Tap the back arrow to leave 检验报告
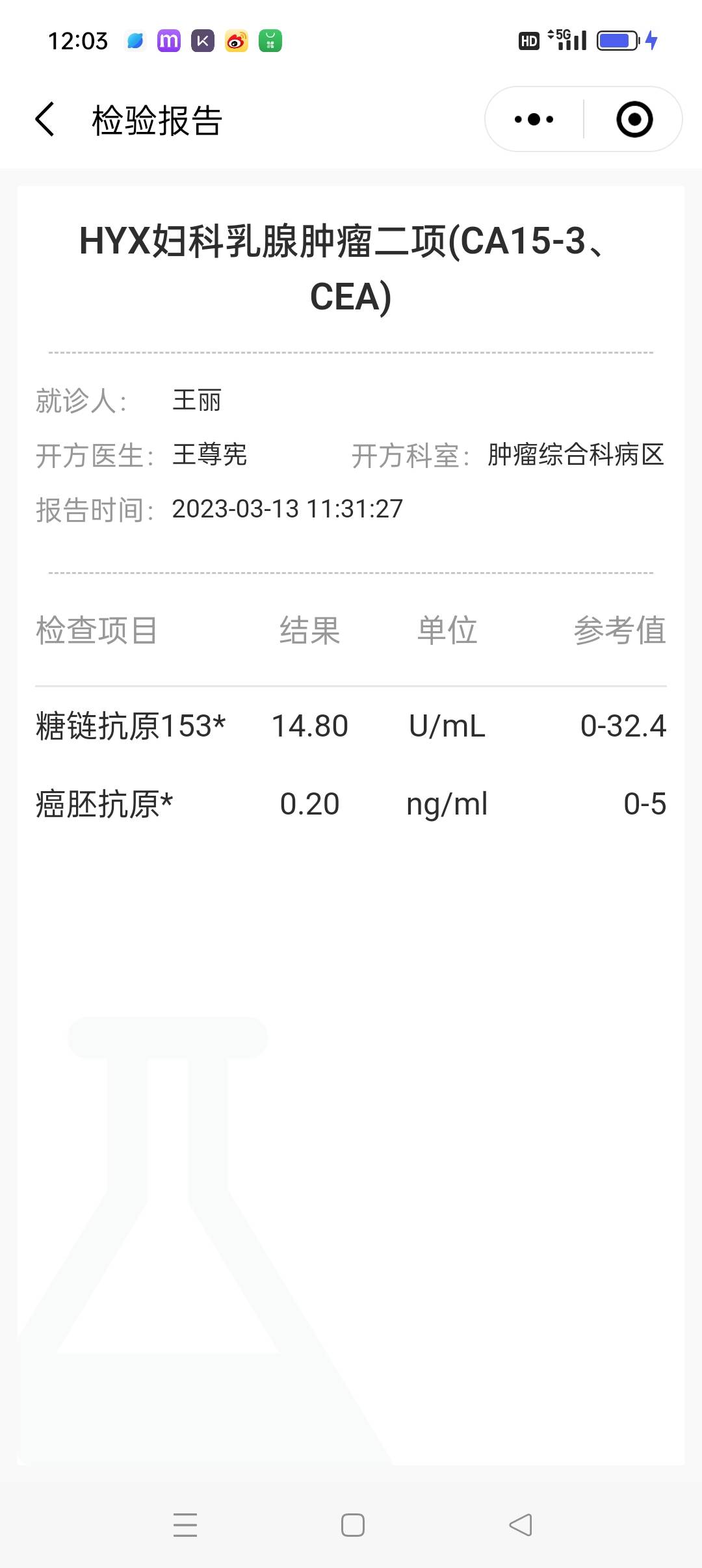Viewport: 702px width, 1568px height. [x=44, y=120]
